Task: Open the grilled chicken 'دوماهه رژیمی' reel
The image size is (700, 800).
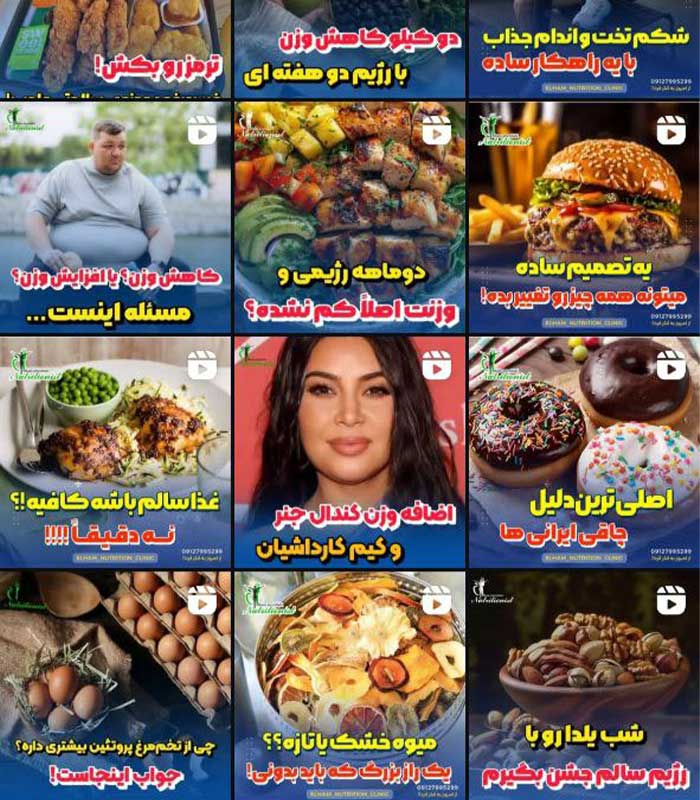Action: tap(349, 215)
